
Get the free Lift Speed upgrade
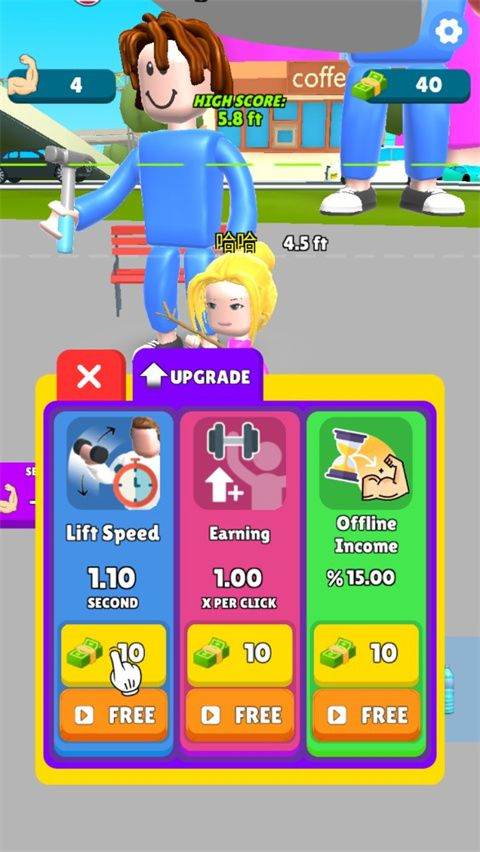(113, 715)
